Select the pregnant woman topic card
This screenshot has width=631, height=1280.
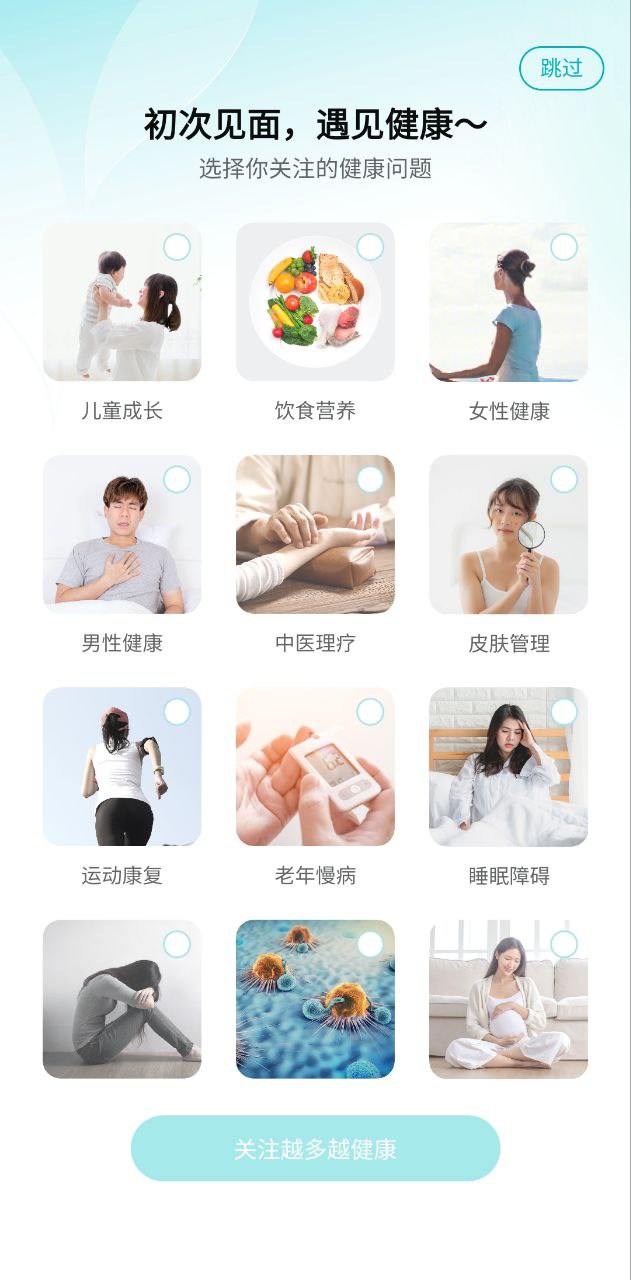(x=508, y=999)
